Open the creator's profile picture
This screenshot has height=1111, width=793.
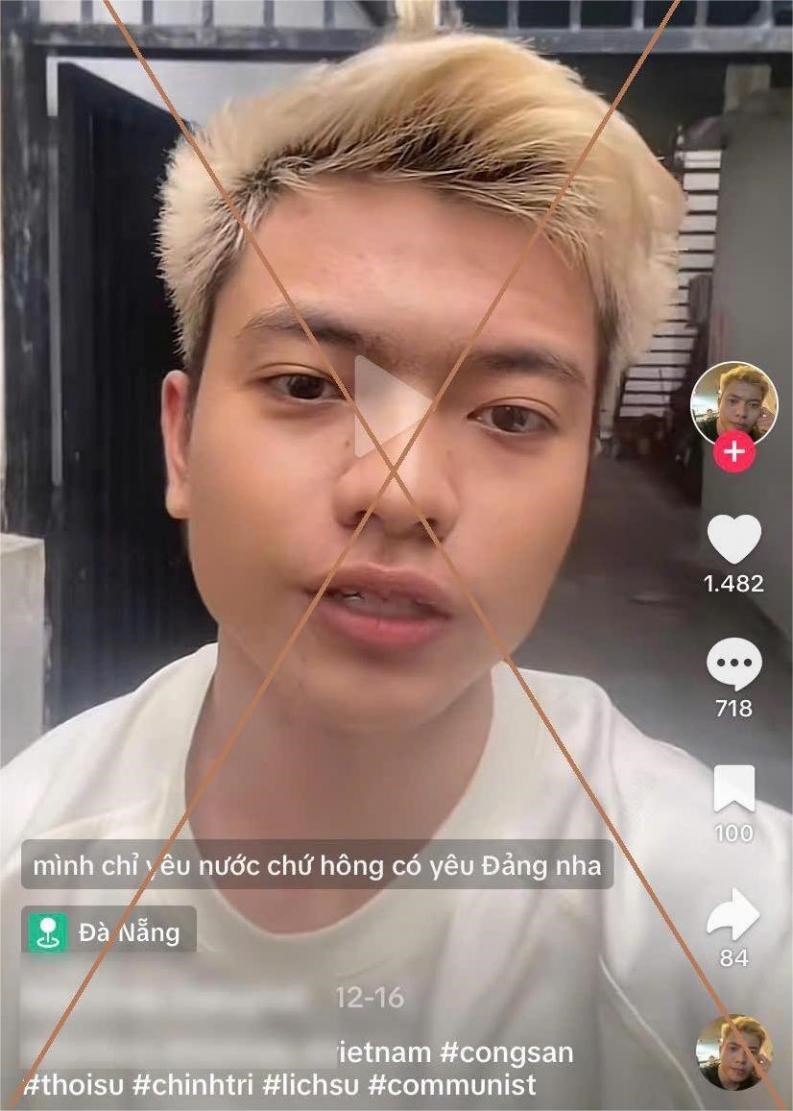734,402
